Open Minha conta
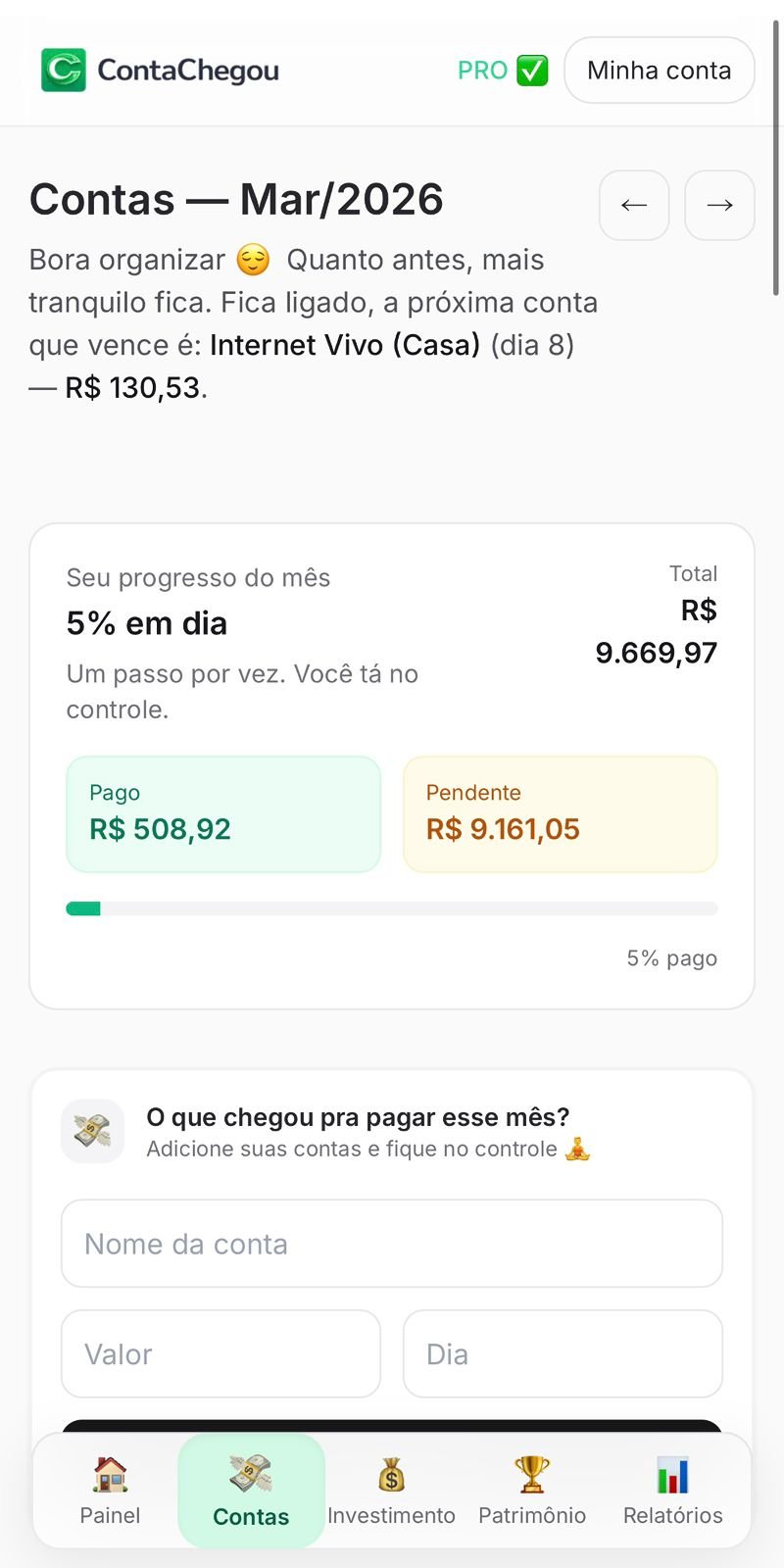 click(x=659, y=70)
